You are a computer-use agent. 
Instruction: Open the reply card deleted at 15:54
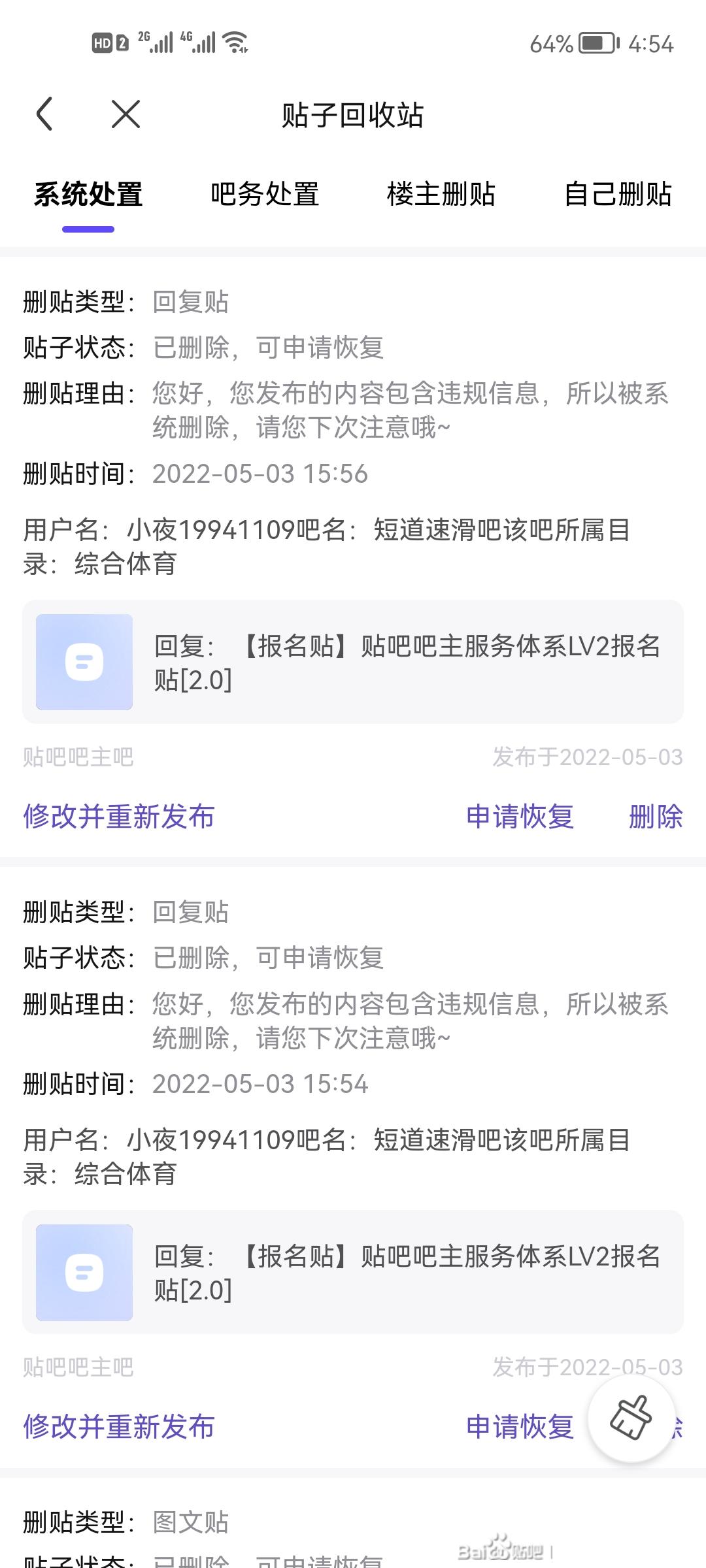click(x=353, y=1272)
